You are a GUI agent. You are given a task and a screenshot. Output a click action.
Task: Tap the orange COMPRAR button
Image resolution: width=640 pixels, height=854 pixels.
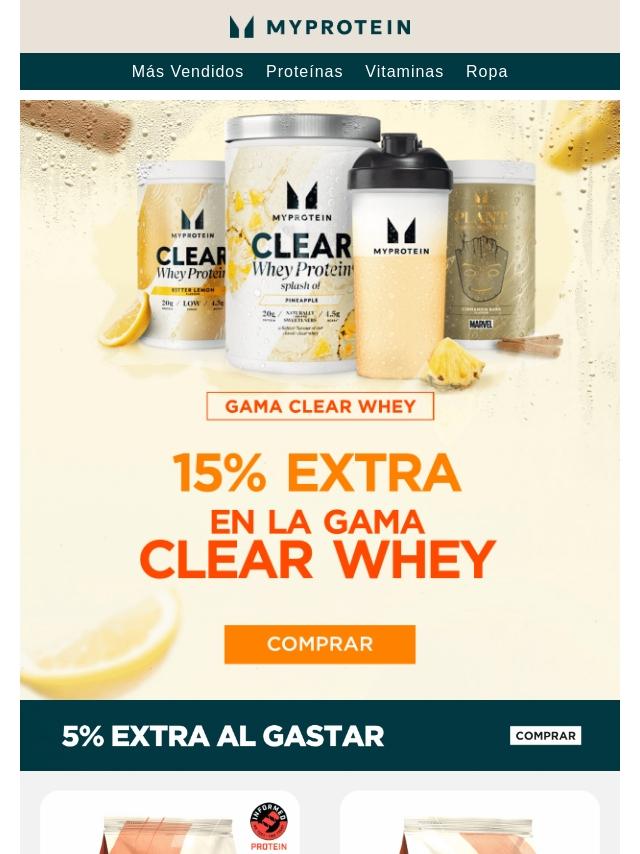click(320, 644)
